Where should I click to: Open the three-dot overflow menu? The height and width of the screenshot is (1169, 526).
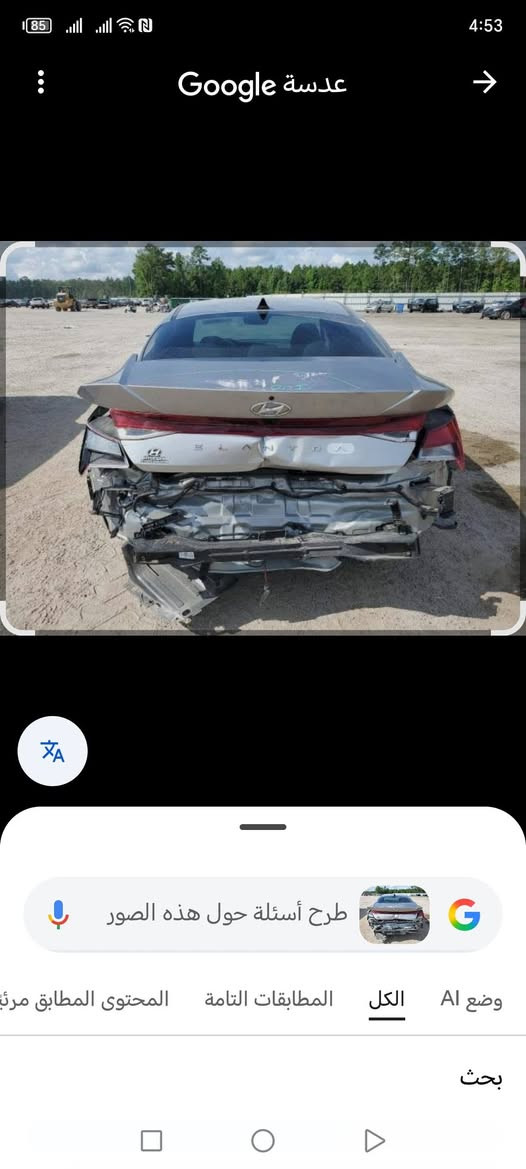[41, 82]
